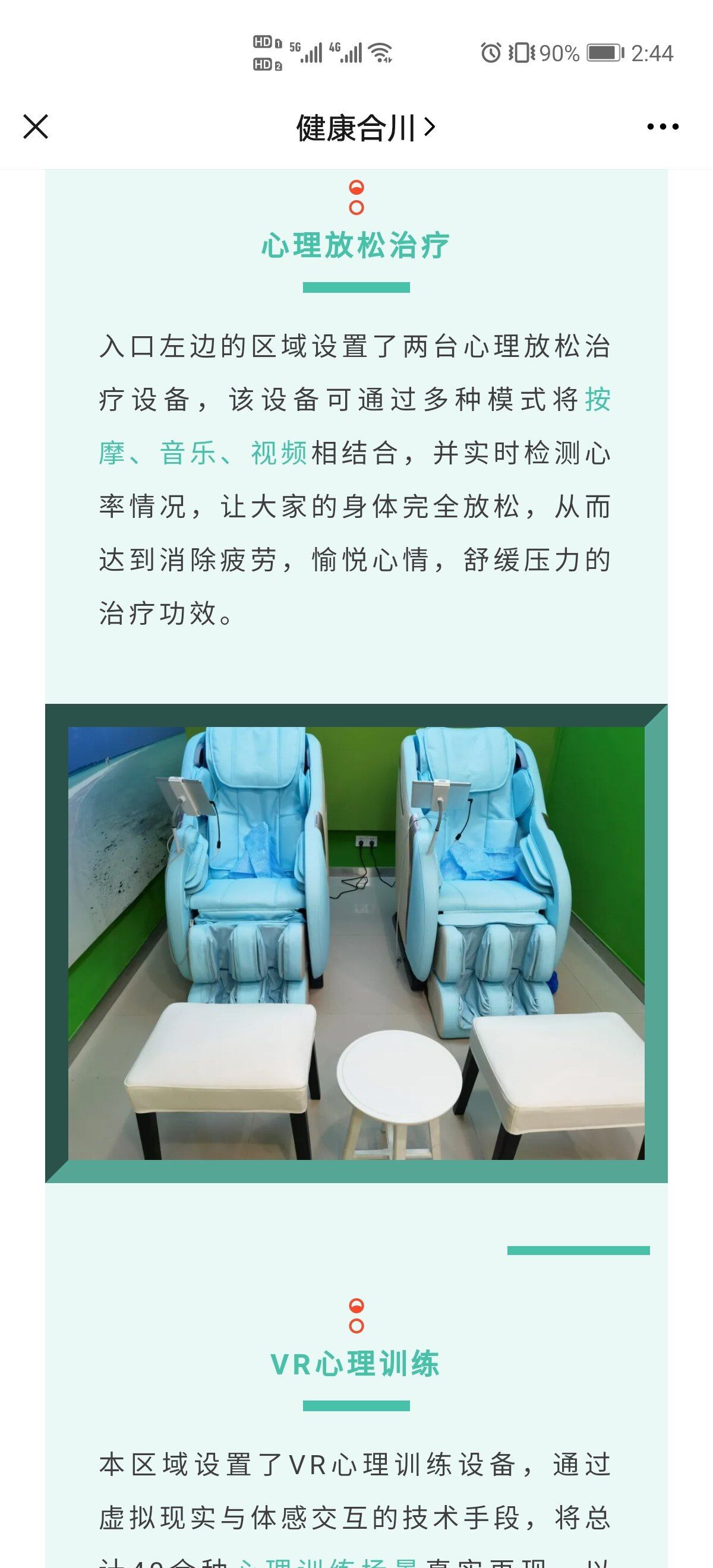Click the 心理放松治疗 section heading

pyautogui.click(x=355, y=246)
